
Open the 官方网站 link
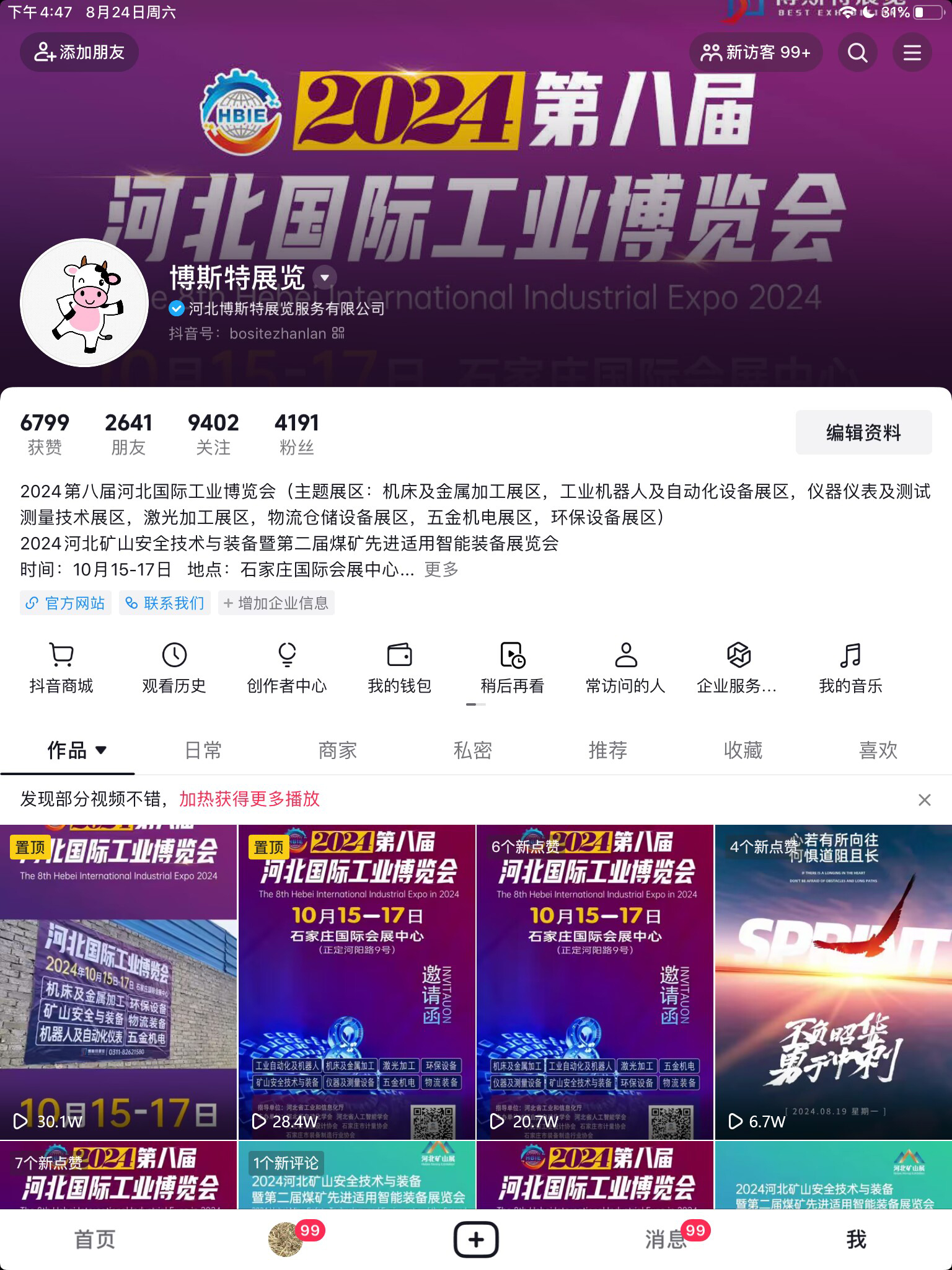pos(66,603)
